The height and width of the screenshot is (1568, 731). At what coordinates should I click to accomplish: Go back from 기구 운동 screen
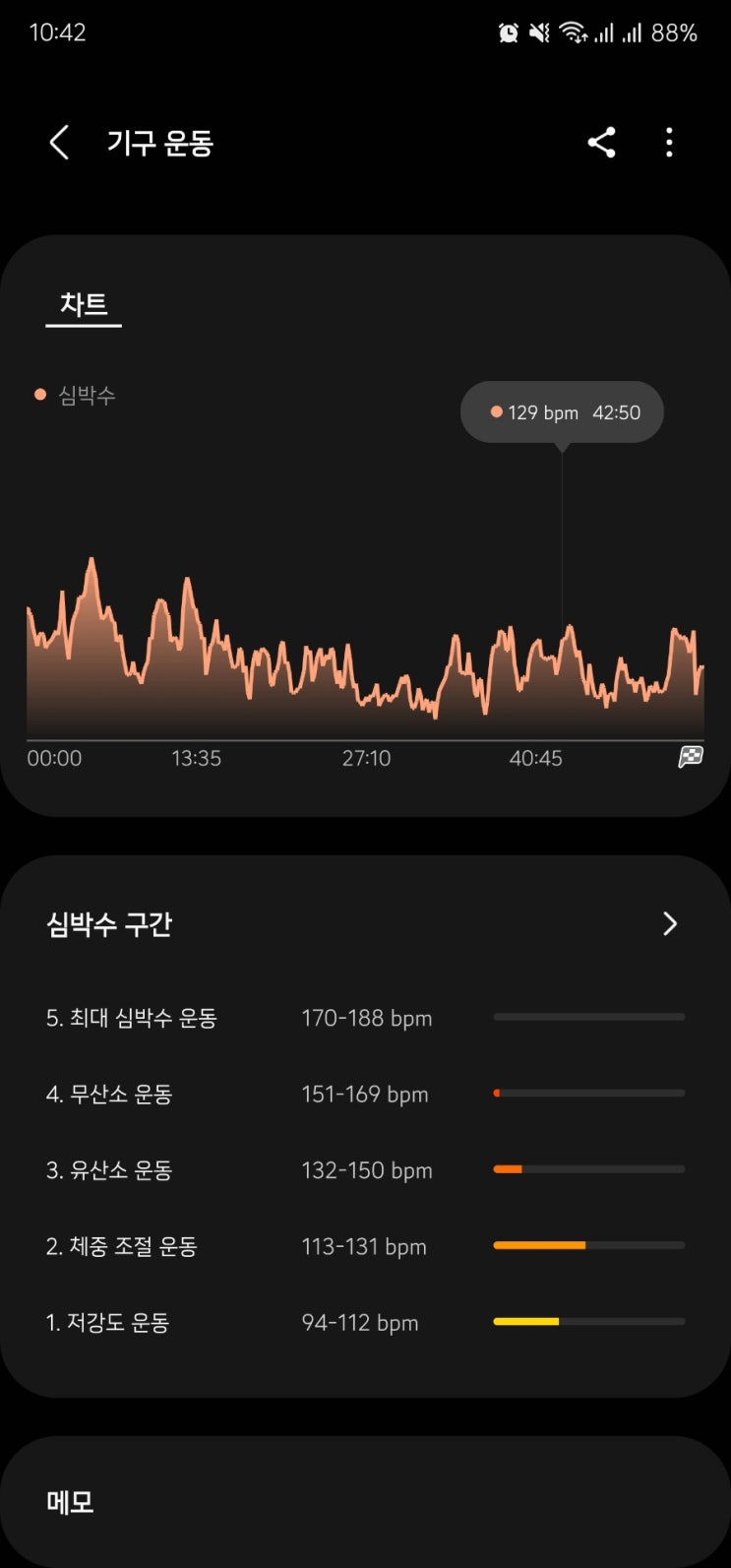click(59, 144)
